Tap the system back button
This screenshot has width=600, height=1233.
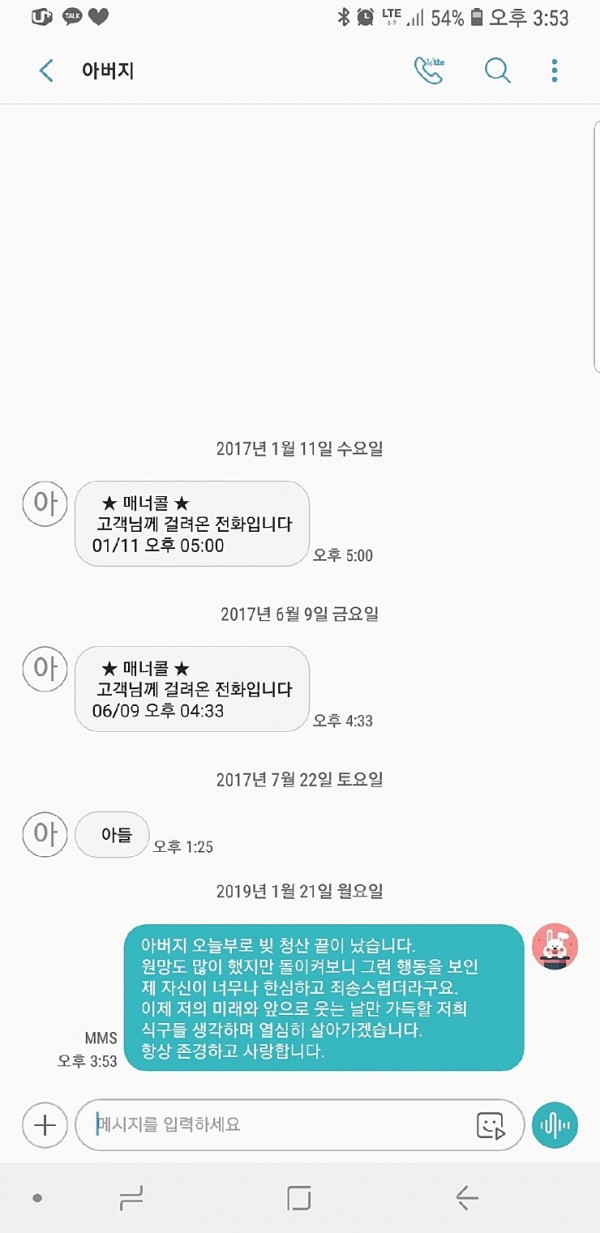click(468, 1197)
